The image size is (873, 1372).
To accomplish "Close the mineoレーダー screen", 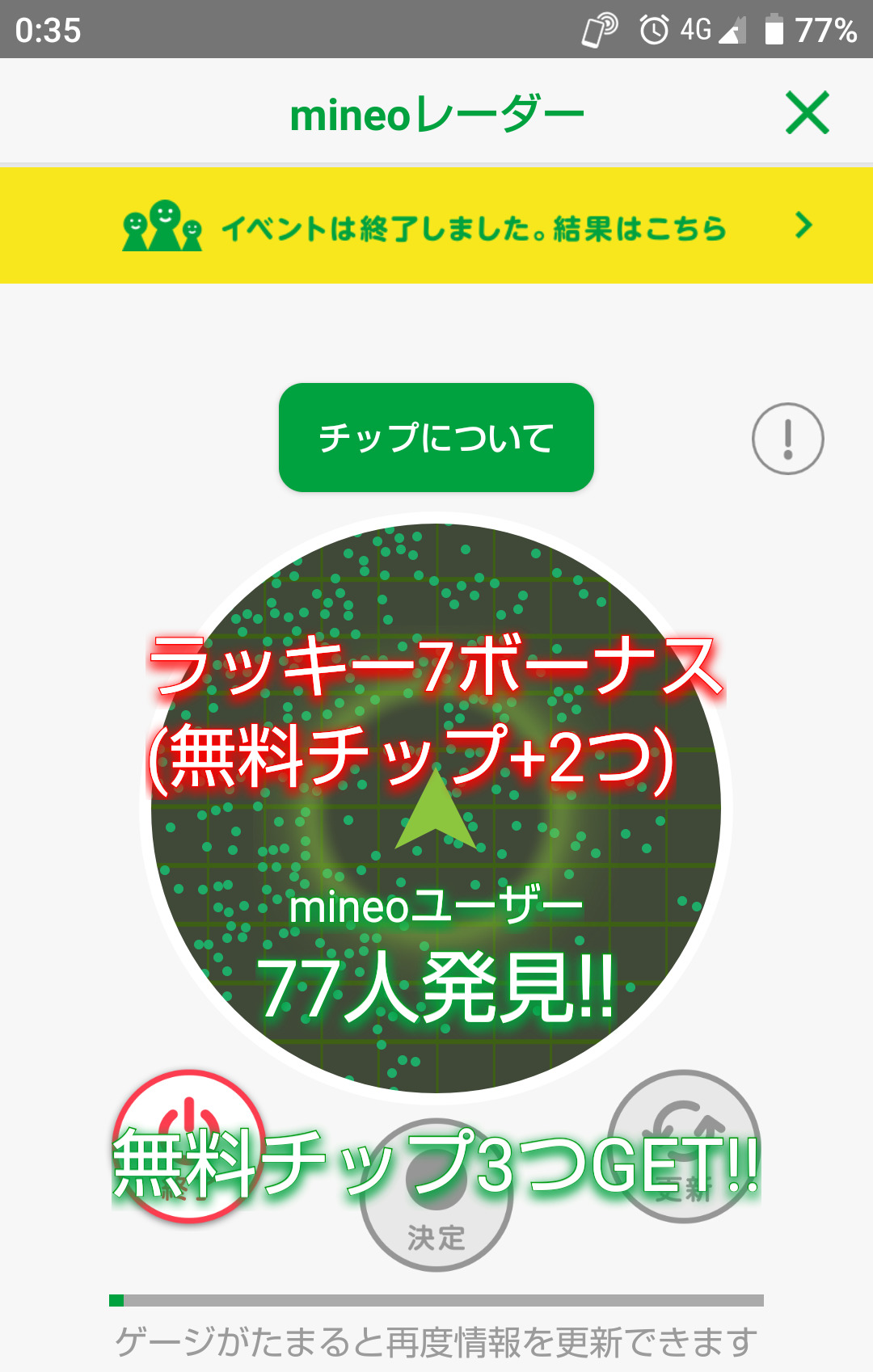I will click(807, 113).
